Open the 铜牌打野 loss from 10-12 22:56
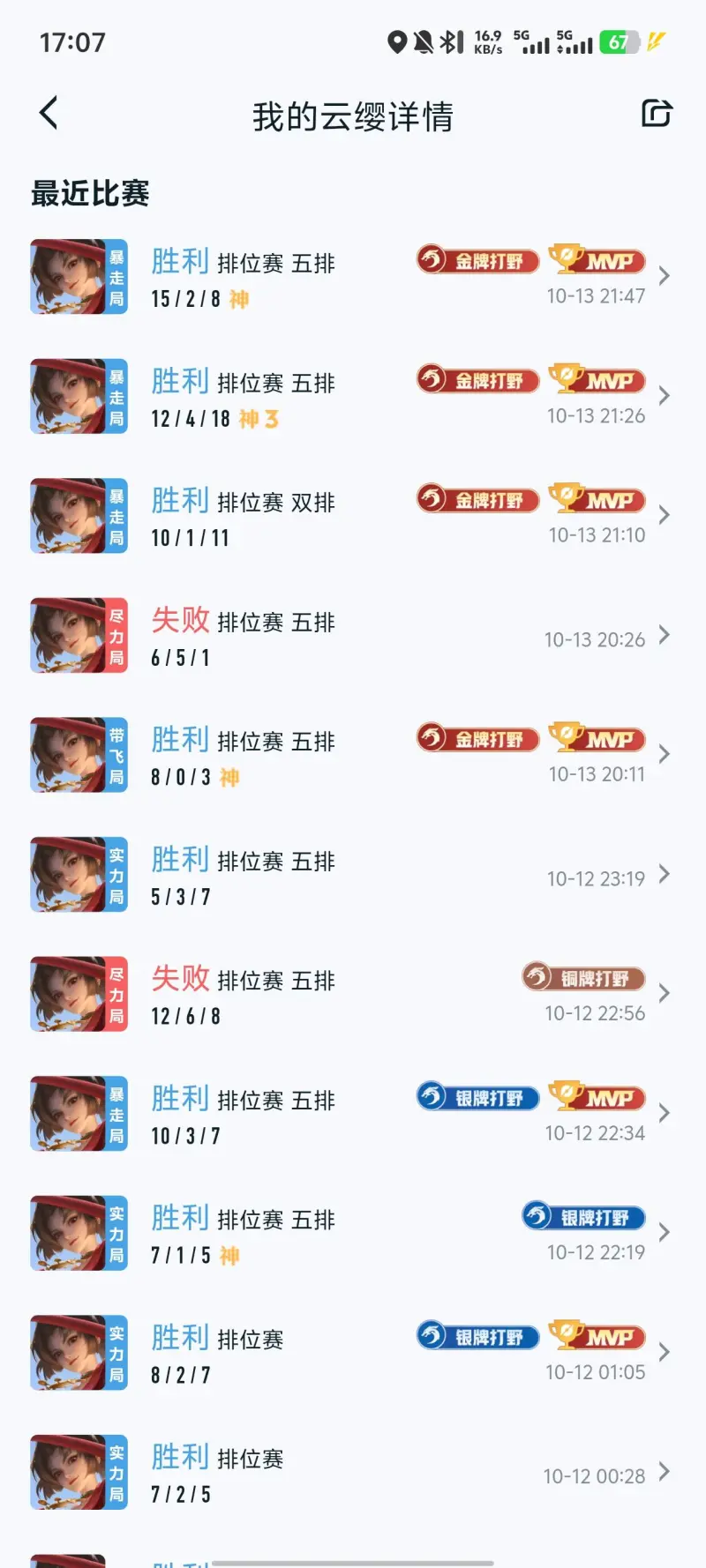Image resolution: width=706 pixels, height=1568 pixels. (x=353, y=994)
